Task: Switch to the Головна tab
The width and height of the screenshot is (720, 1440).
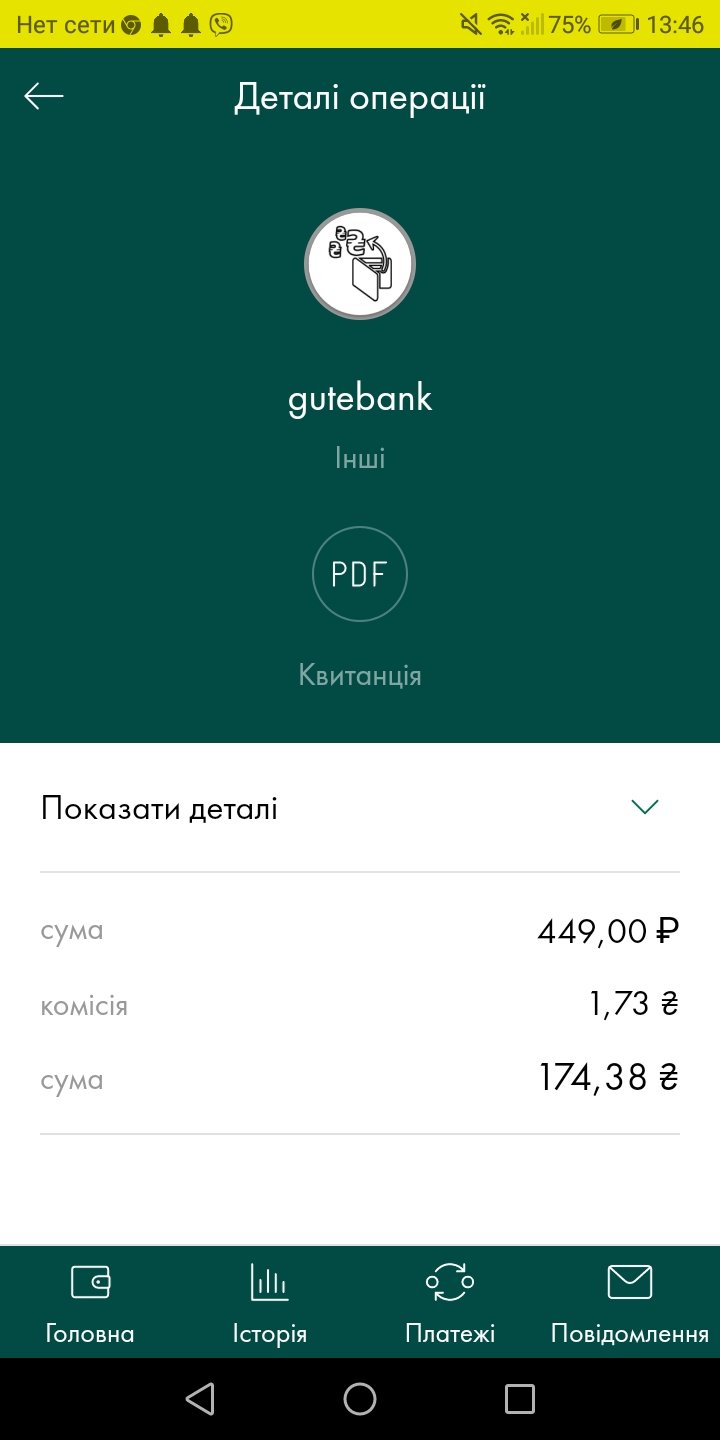Action: (x=90, y=1302)
